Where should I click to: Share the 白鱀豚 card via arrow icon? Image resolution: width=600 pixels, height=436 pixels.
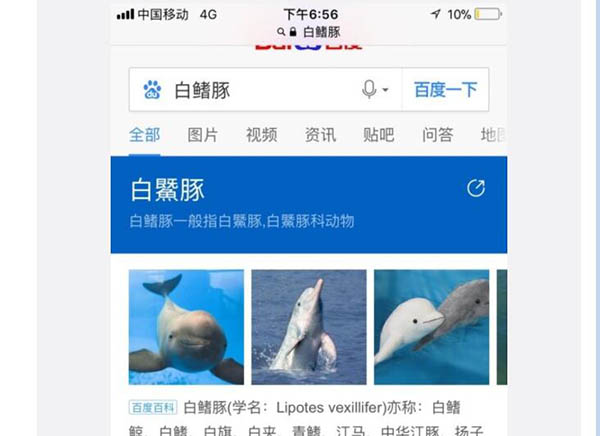click(476, 189)
